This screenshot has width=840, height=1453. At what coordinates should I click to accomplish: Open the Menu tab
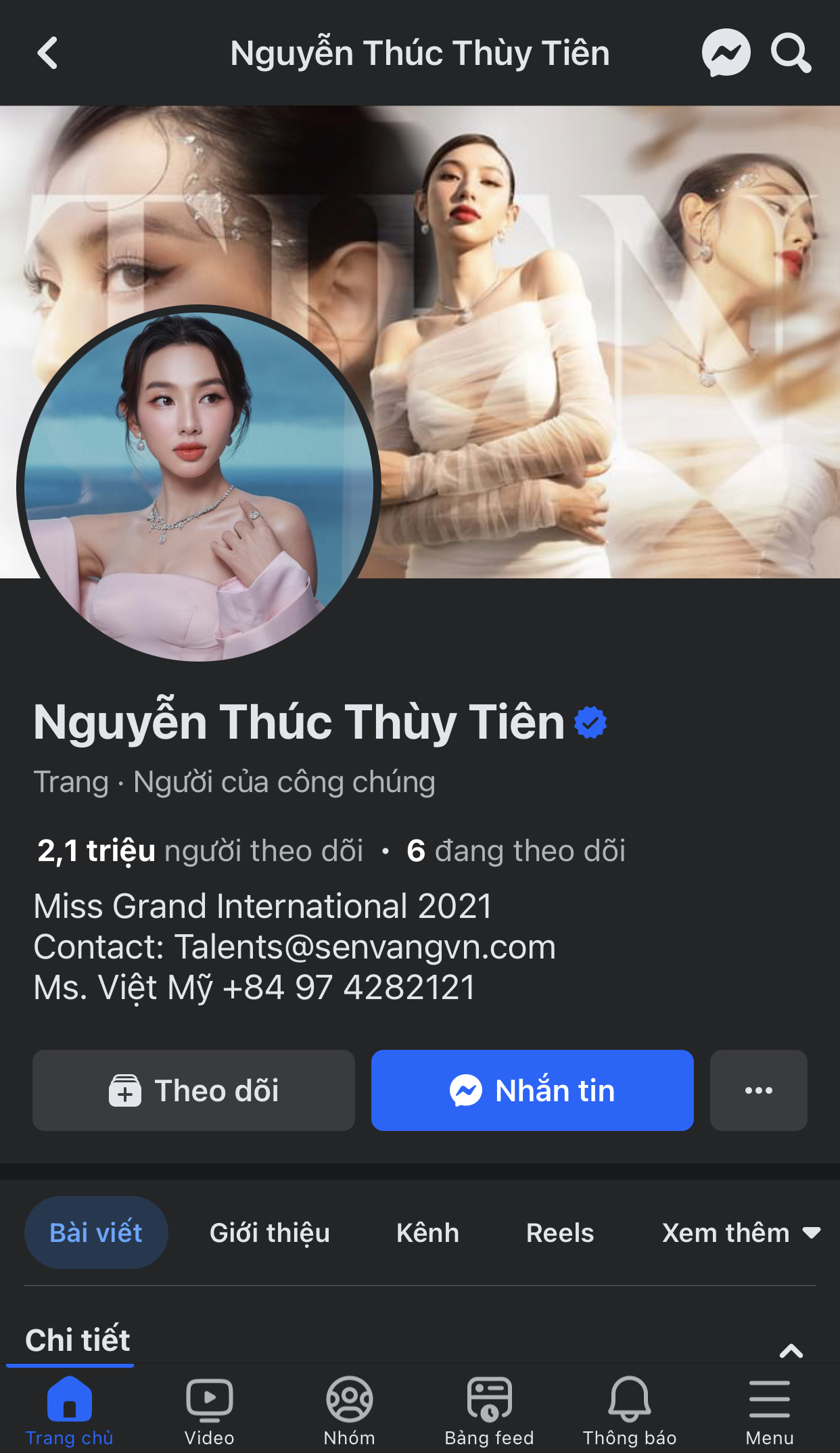(x=769, y=1410)
